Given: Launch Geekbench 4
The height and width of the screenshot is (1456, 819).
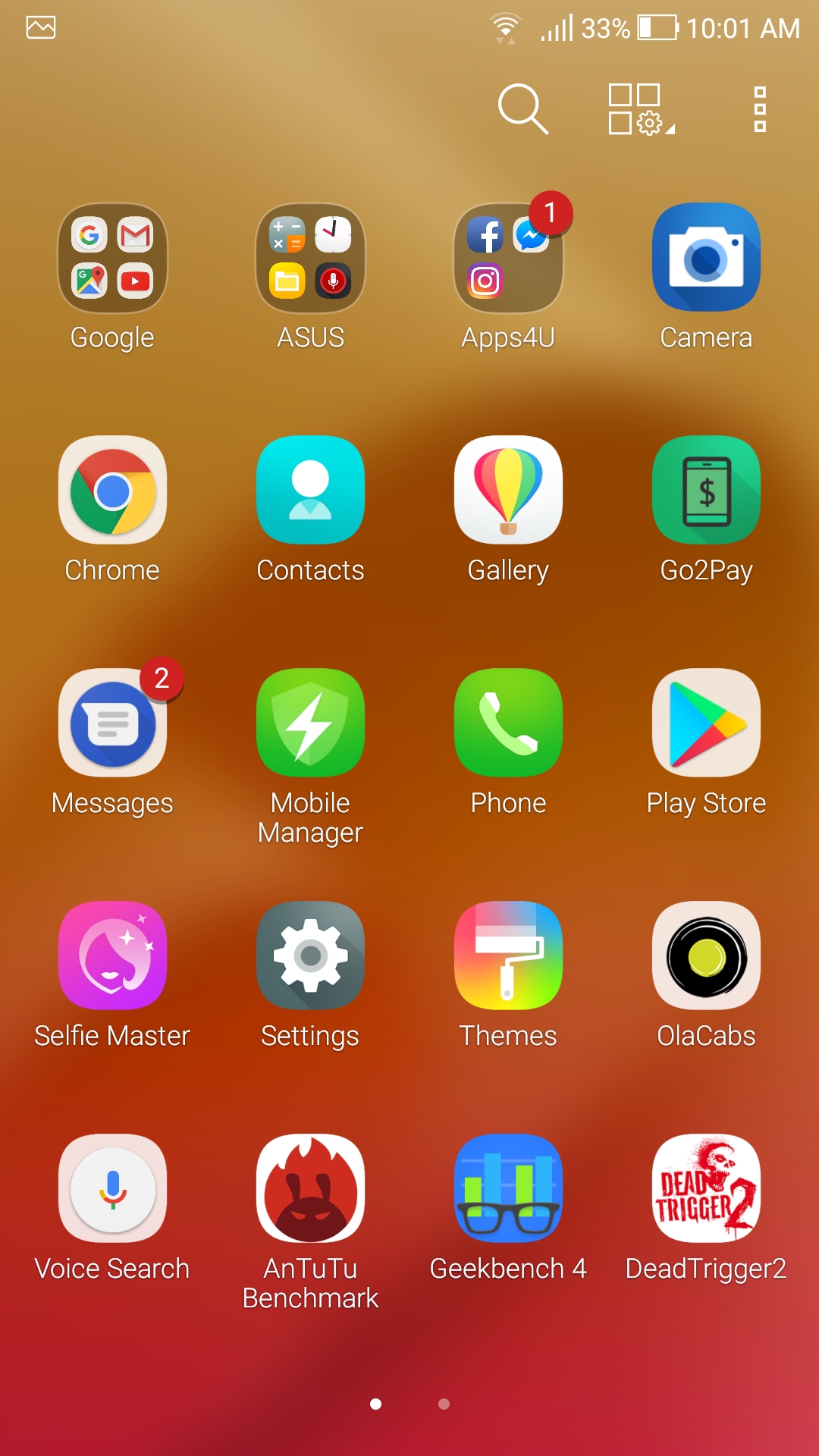Looking at the screenshot, I should coord(508,1189).
